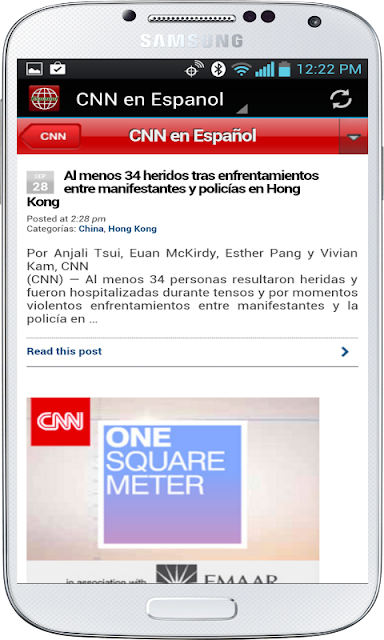Open the Hong Kong clashes article headline
This screenshot has height=640, width=384.
point(173,188)
